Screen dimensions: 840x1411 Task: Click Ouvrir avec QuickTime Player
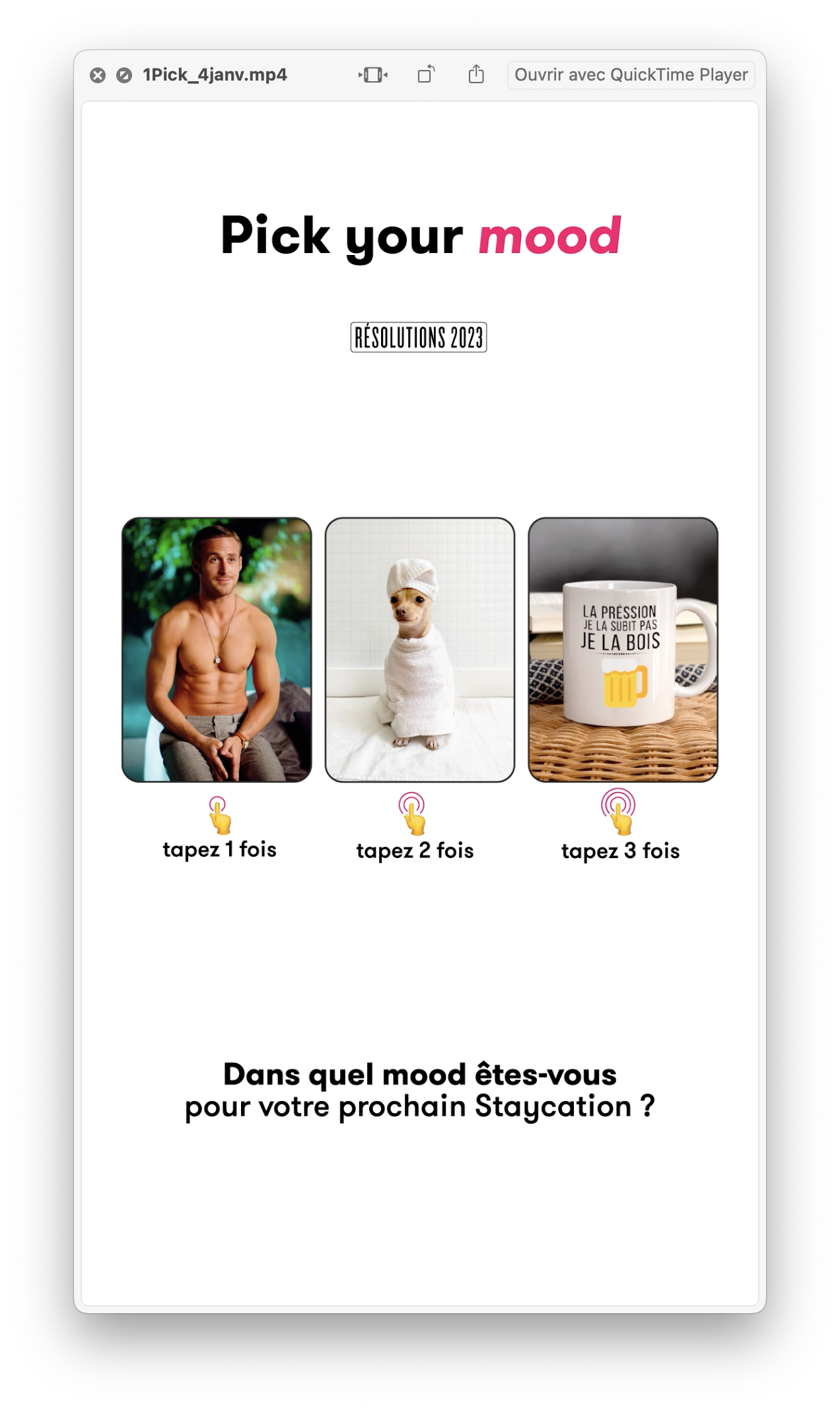point(631,75)
